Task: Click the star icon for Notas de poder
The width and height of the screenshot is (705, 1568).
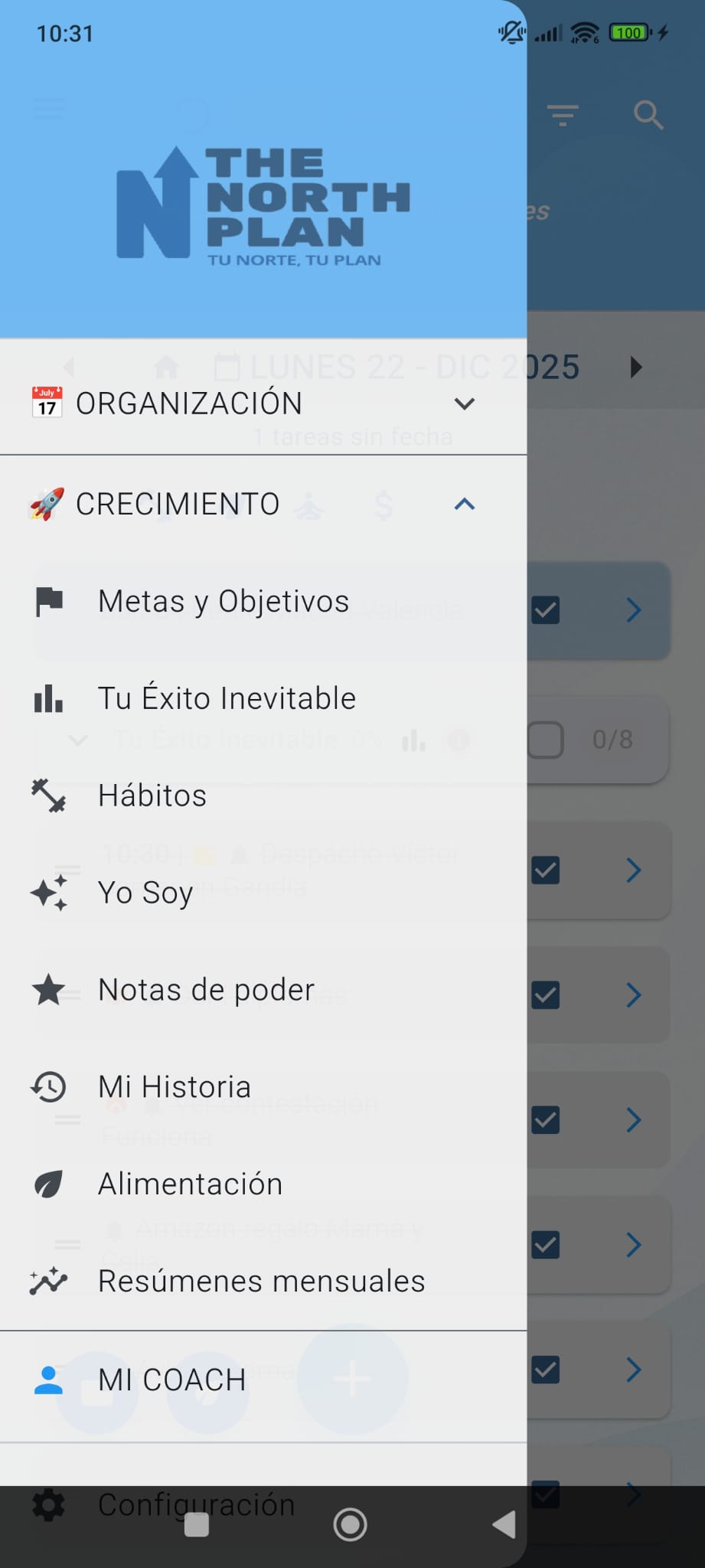Action: coord(48,990)
